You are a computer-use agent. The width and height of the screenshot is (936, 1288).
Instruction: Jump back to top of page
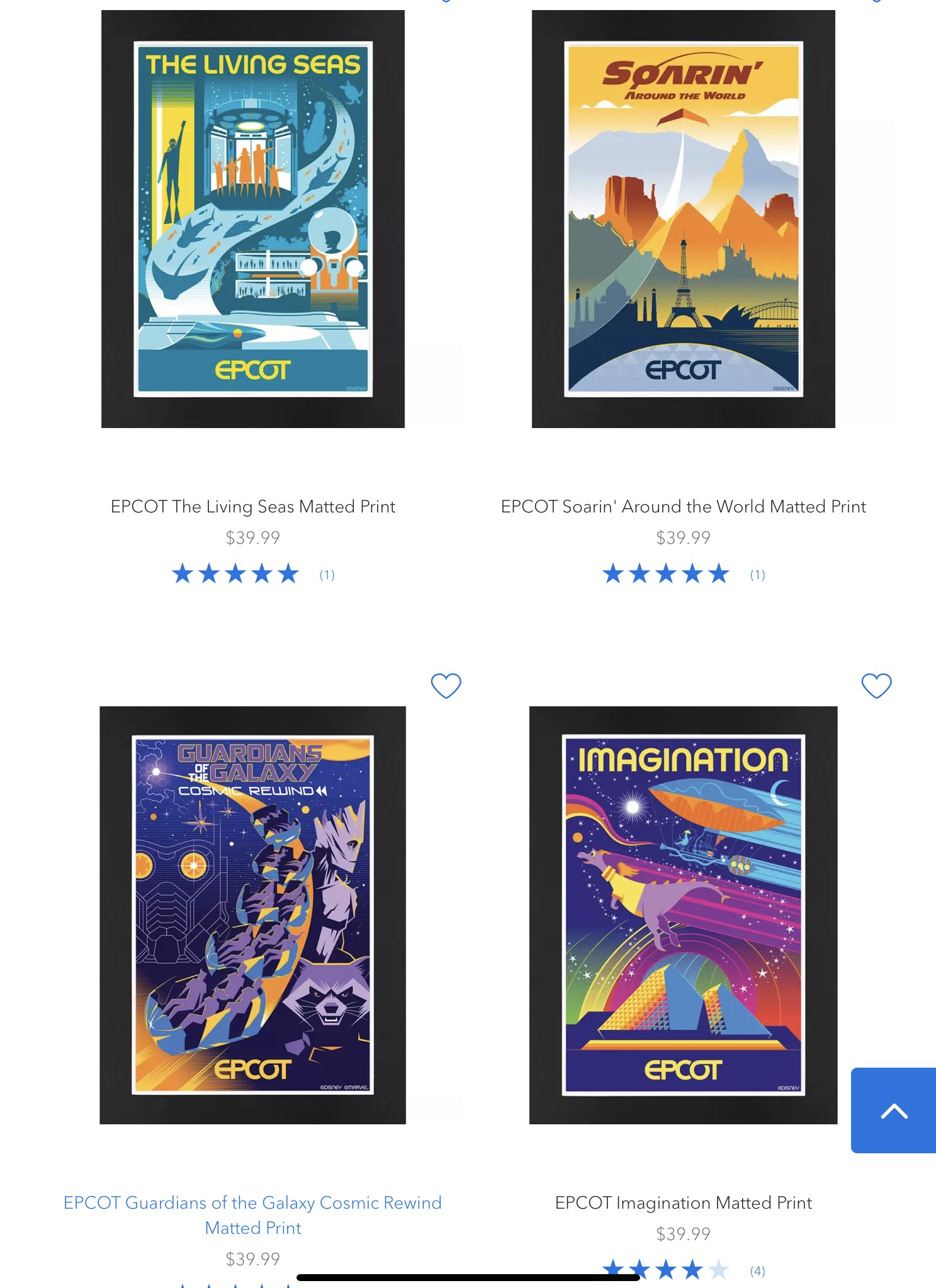click(894, 1110)
